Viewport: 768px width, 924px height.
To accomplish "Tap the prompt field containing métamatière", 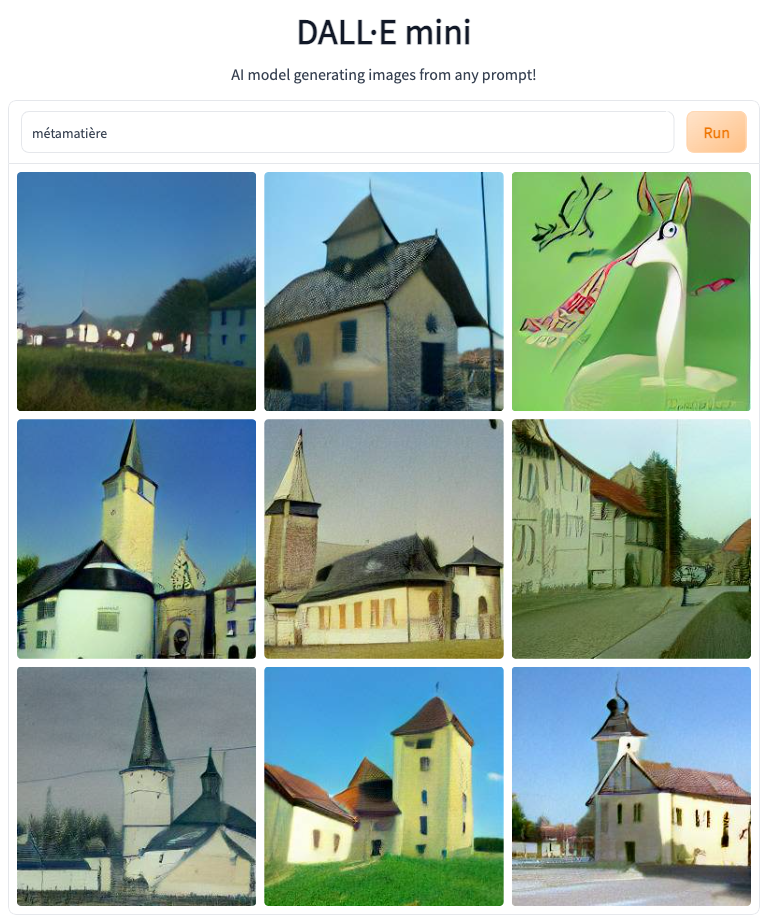I will (347, 132).
